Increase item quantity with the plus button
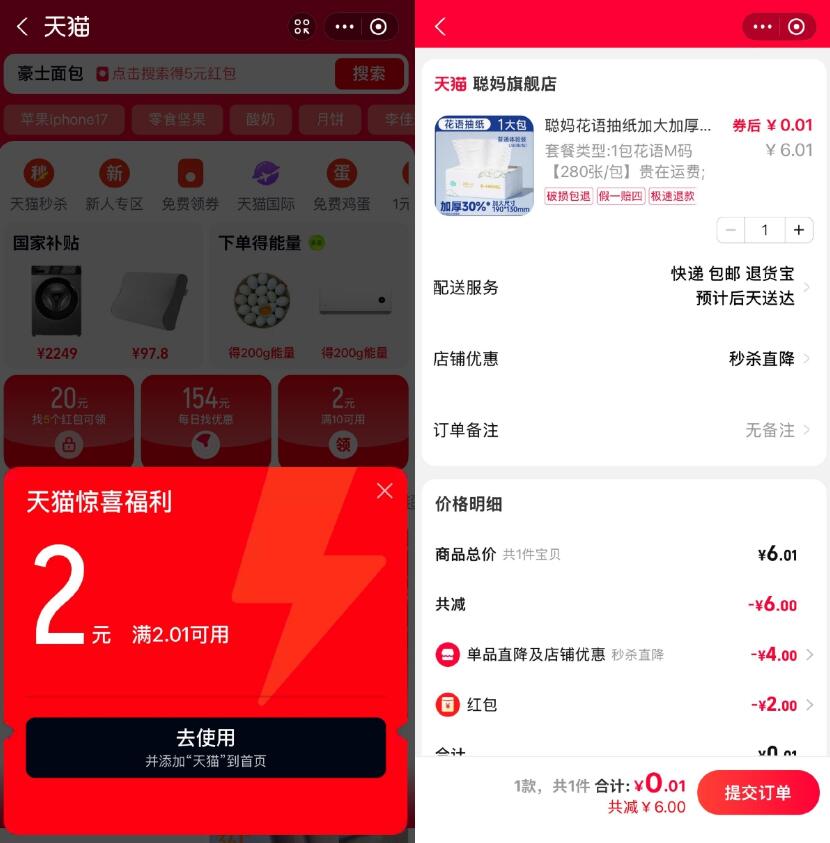Image resolution: width=830 pixels, height=843 pixels. (x=798, y=230)
